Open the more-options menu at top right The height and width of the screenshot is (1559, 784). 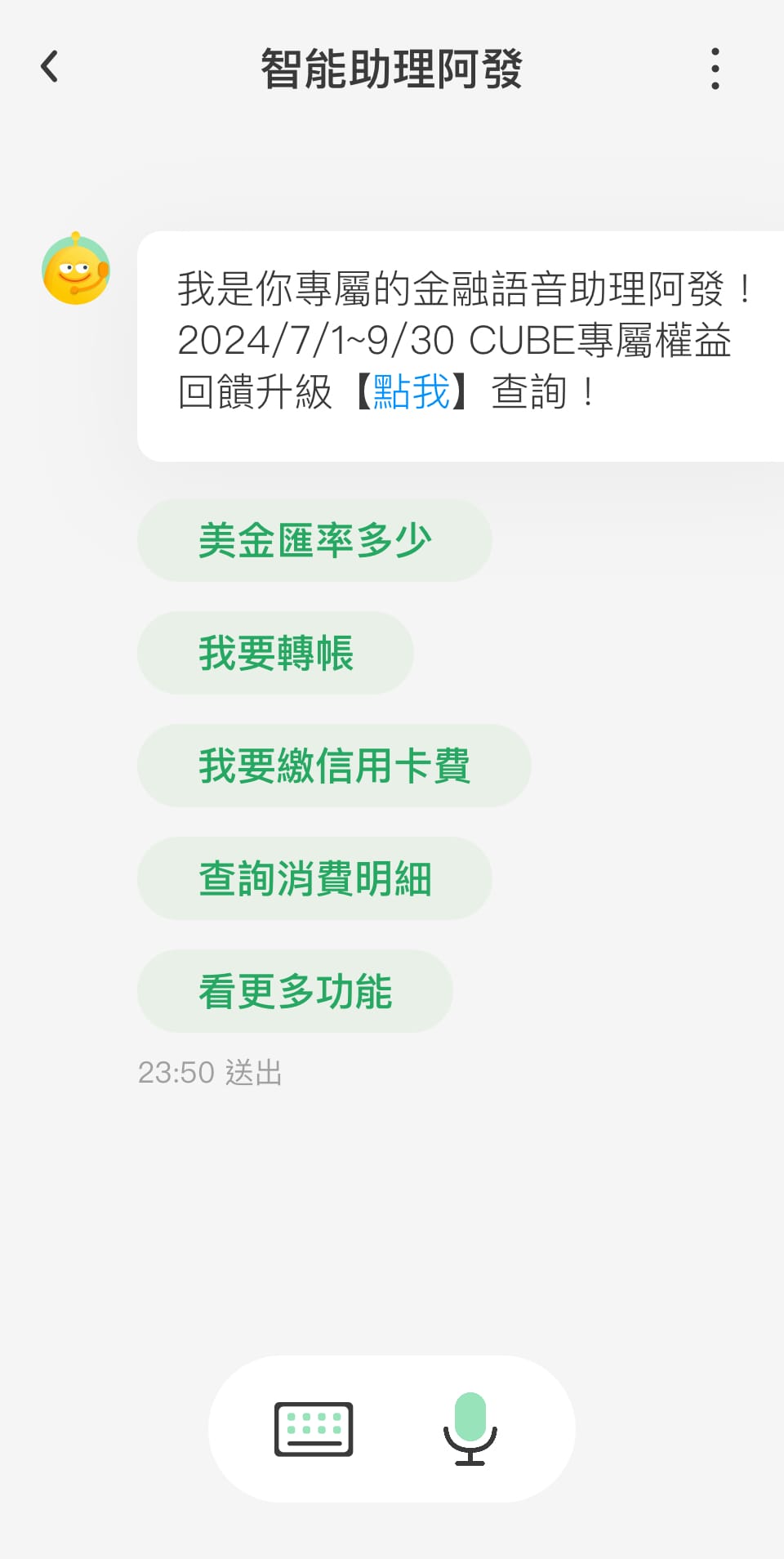coord(715,67)
